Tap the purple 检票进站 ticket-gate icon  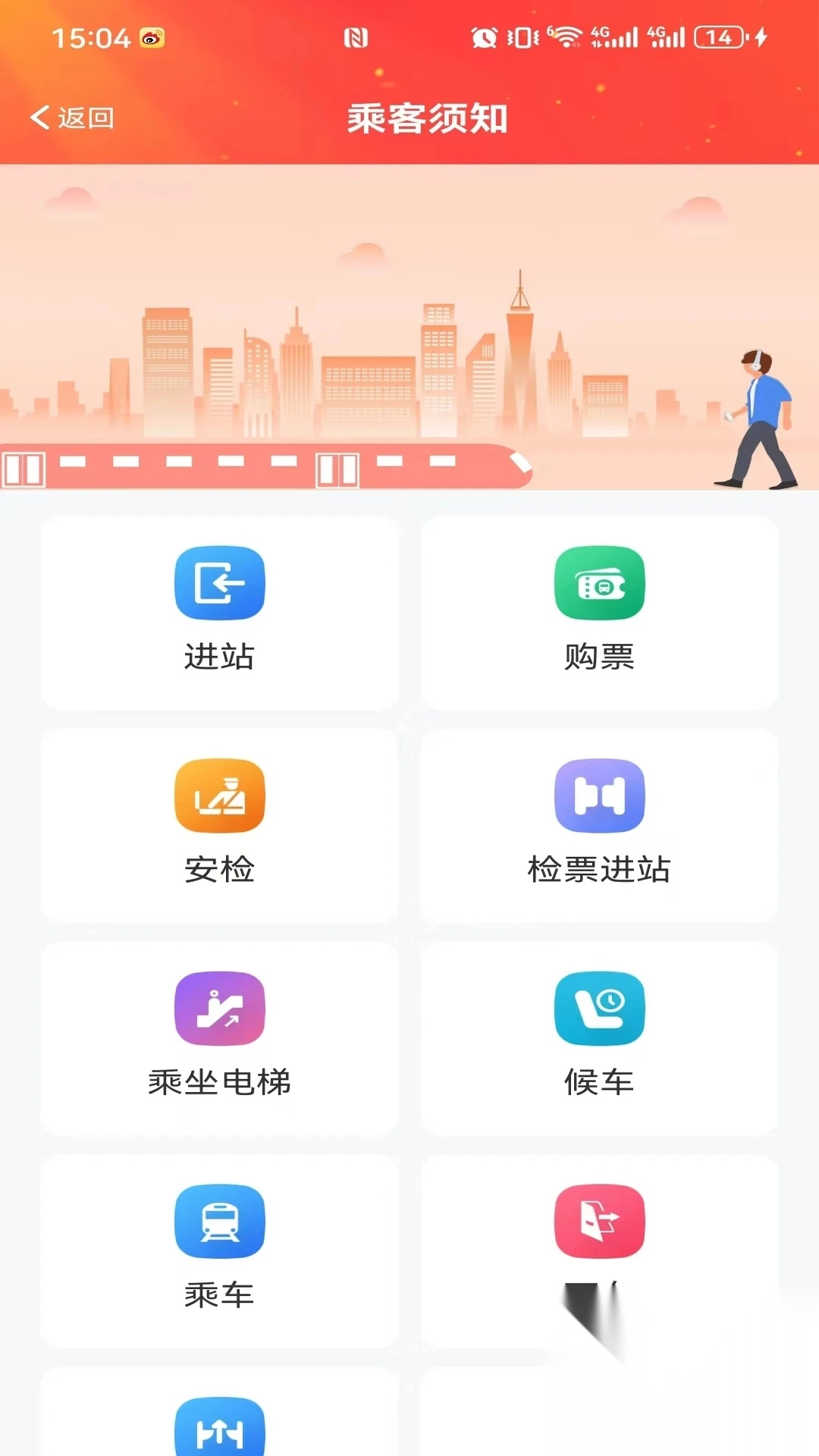tap(599, 795)
